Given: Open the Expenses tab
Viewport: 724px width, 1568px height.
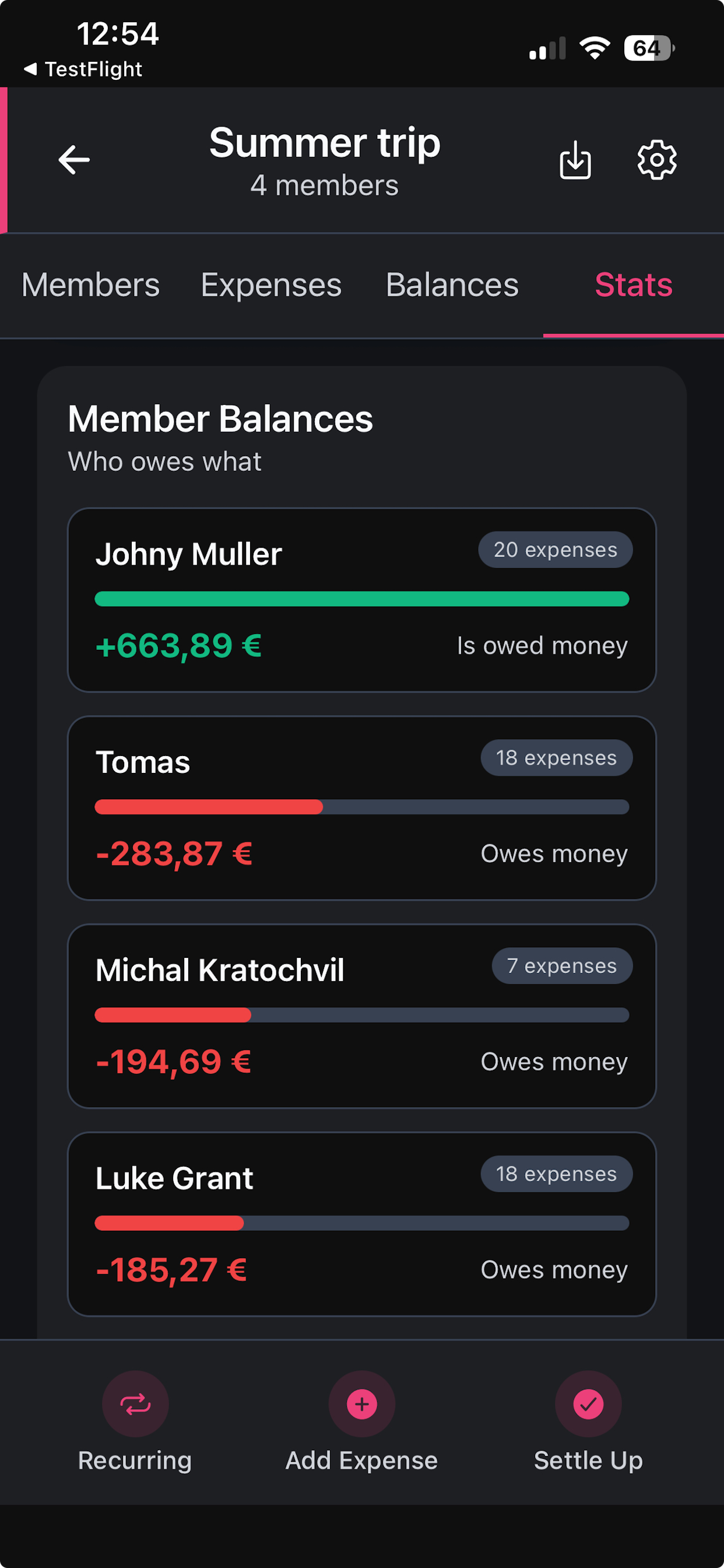Looking at the screenshot, I should click(x=271, y=284).
